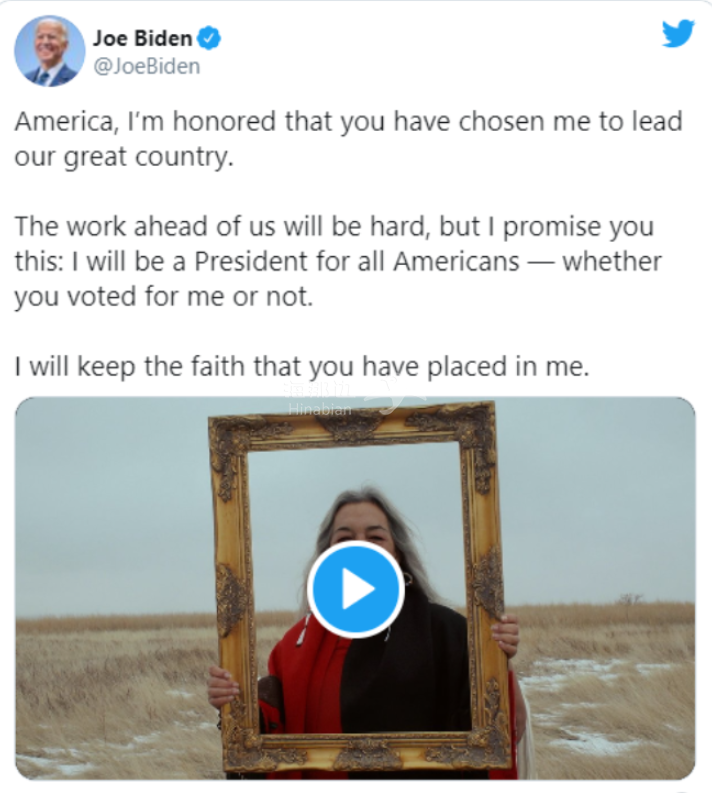The height and width of the screenshot is (793, 712).
Task: Tap the Joe Biden display name
Action: 142,39
